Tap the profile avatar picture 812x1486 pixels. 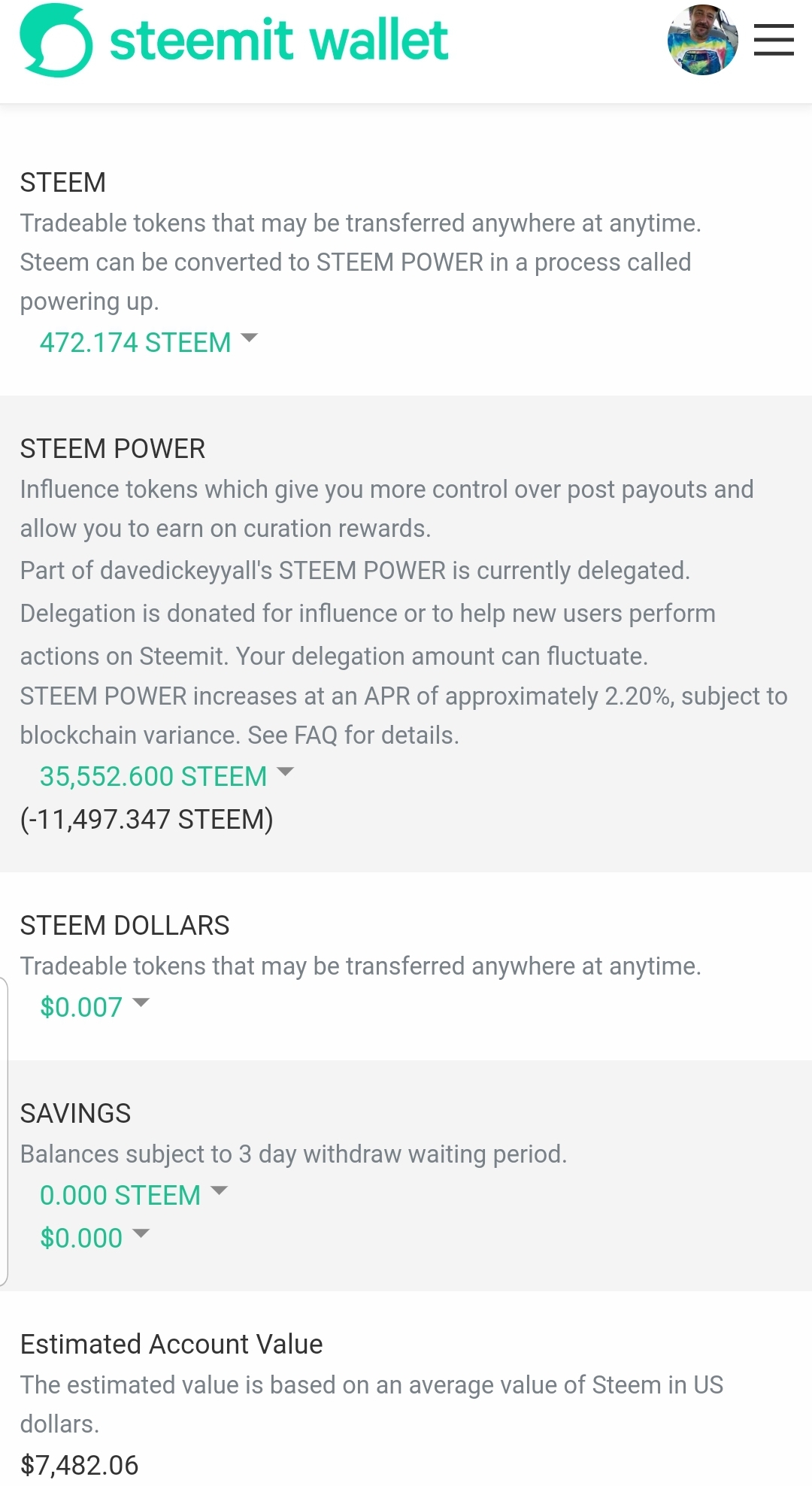tap(702, 40)
